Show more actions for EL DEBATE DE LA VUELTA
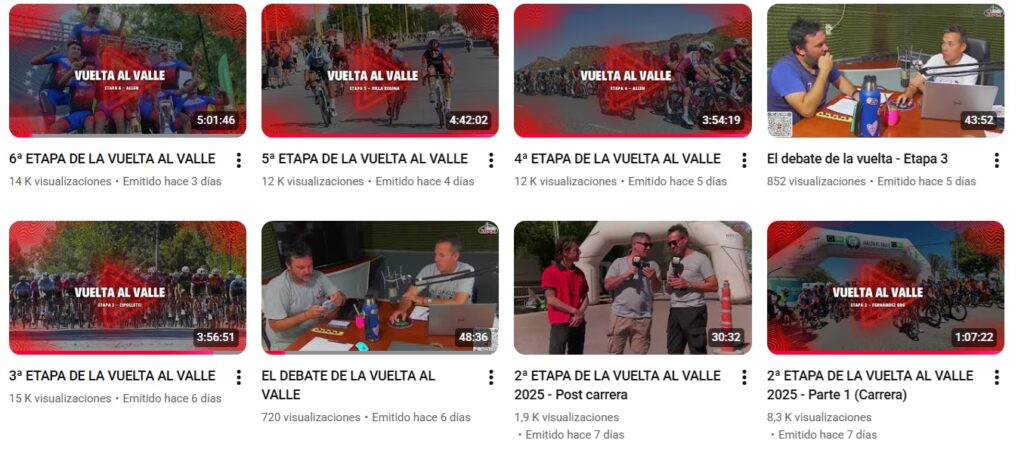The height and width of the screenshot is (456, 1024). pos(491,377)
